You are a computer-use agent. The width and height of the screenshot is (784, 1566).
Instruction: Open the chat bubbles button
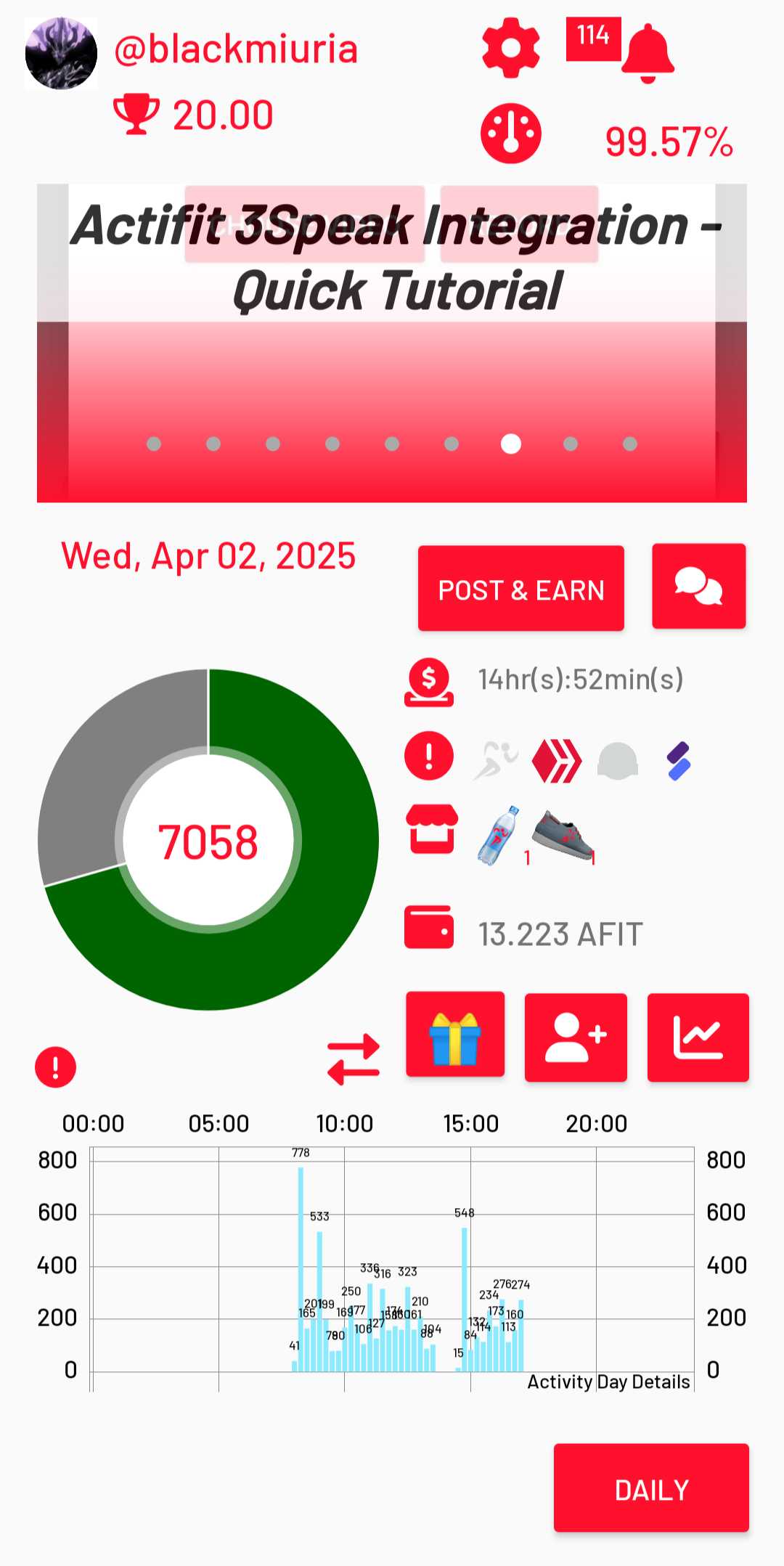698,587
